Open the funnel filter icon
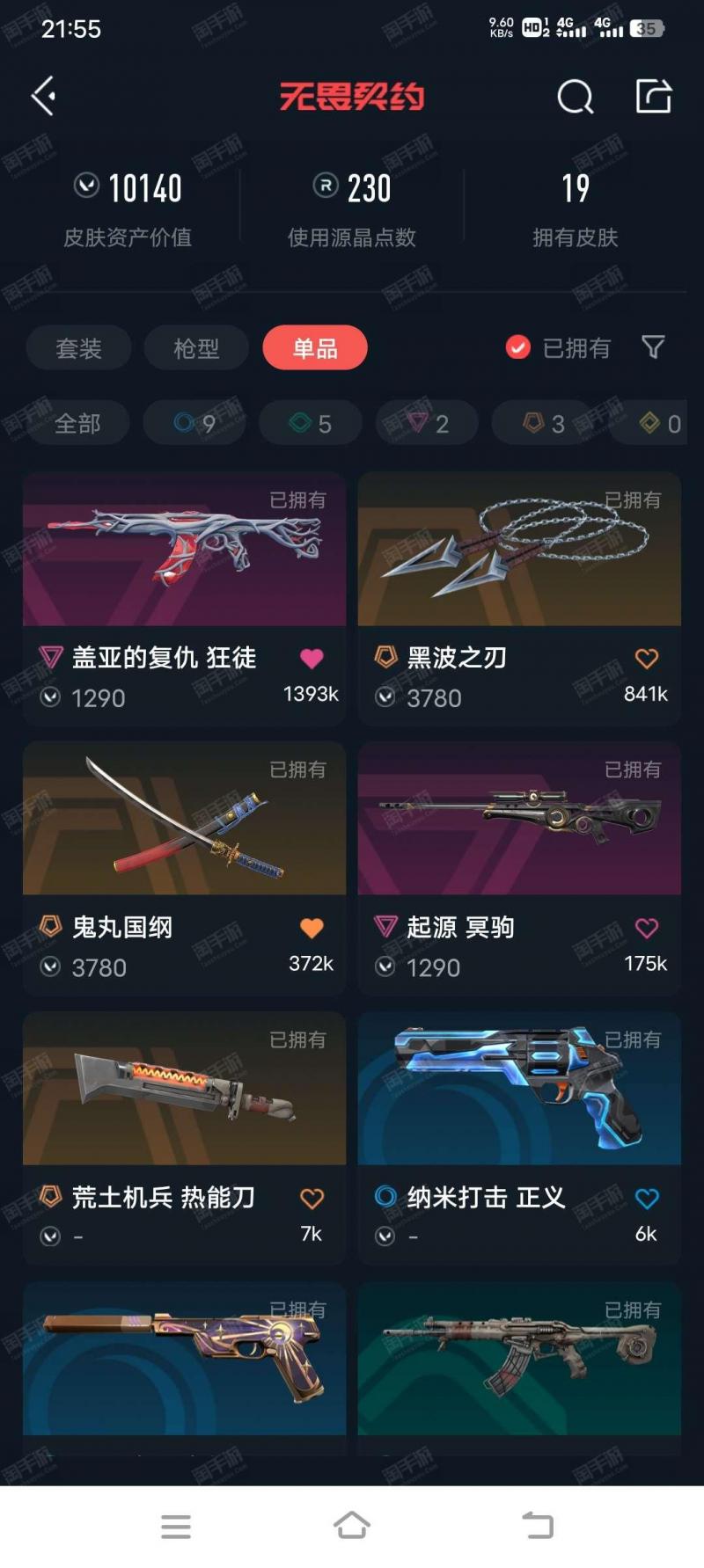704x1568 pixels. pyautogui.click(x=653, y=347)
